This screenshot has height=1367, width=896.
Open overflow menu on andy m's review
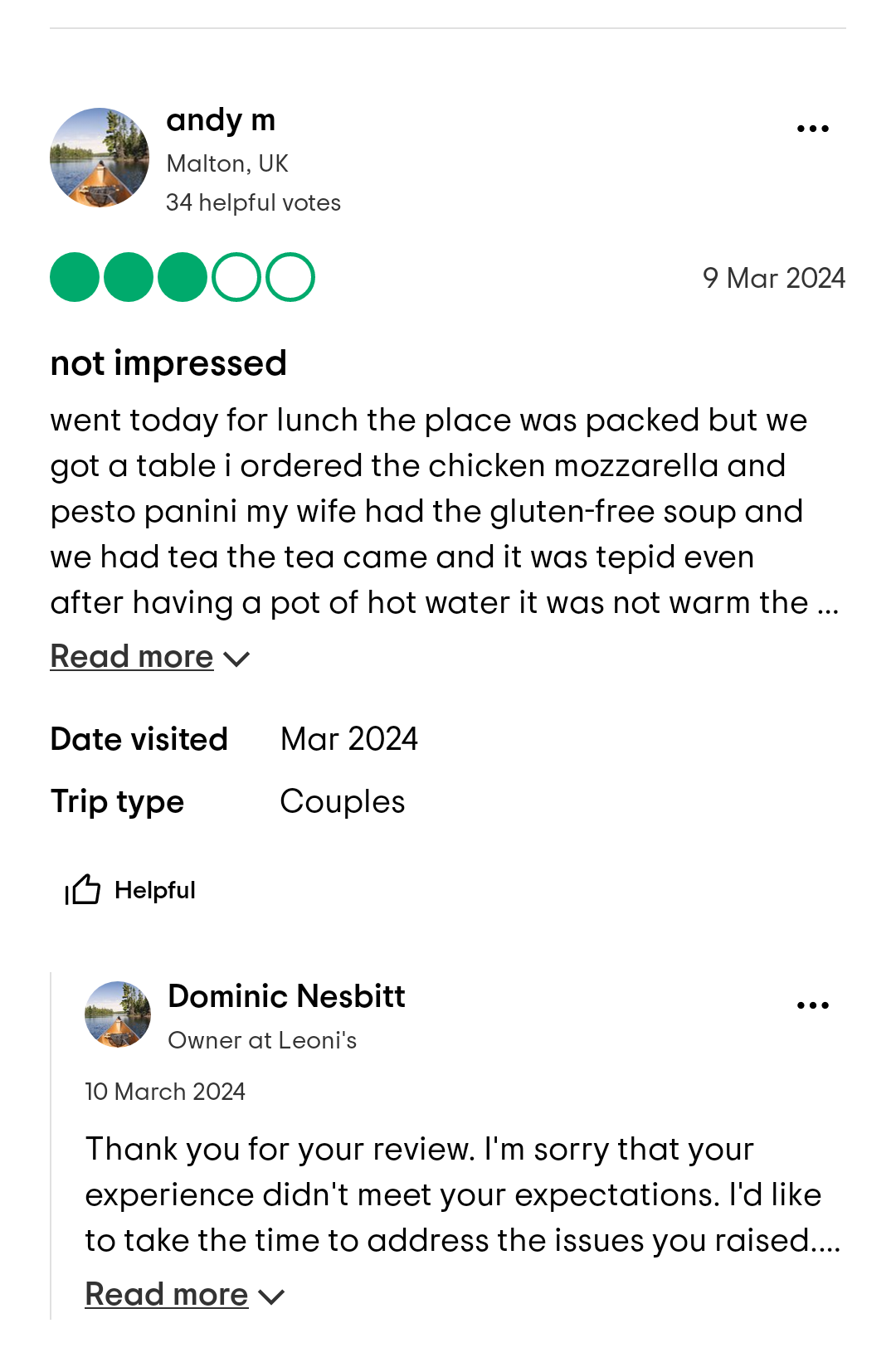(x=812, y=129)
